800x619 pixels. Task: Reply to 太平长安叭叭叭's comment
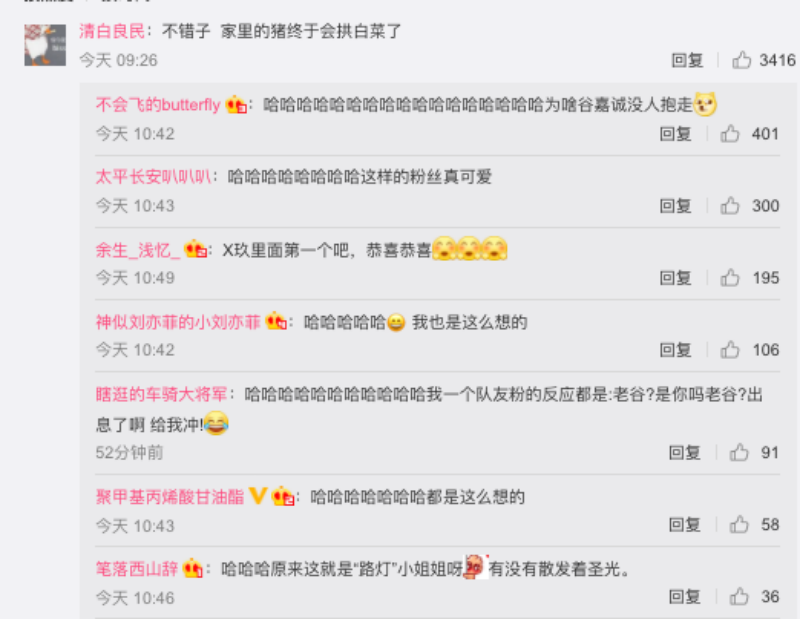pyautogui.click(x=676, y=205)
